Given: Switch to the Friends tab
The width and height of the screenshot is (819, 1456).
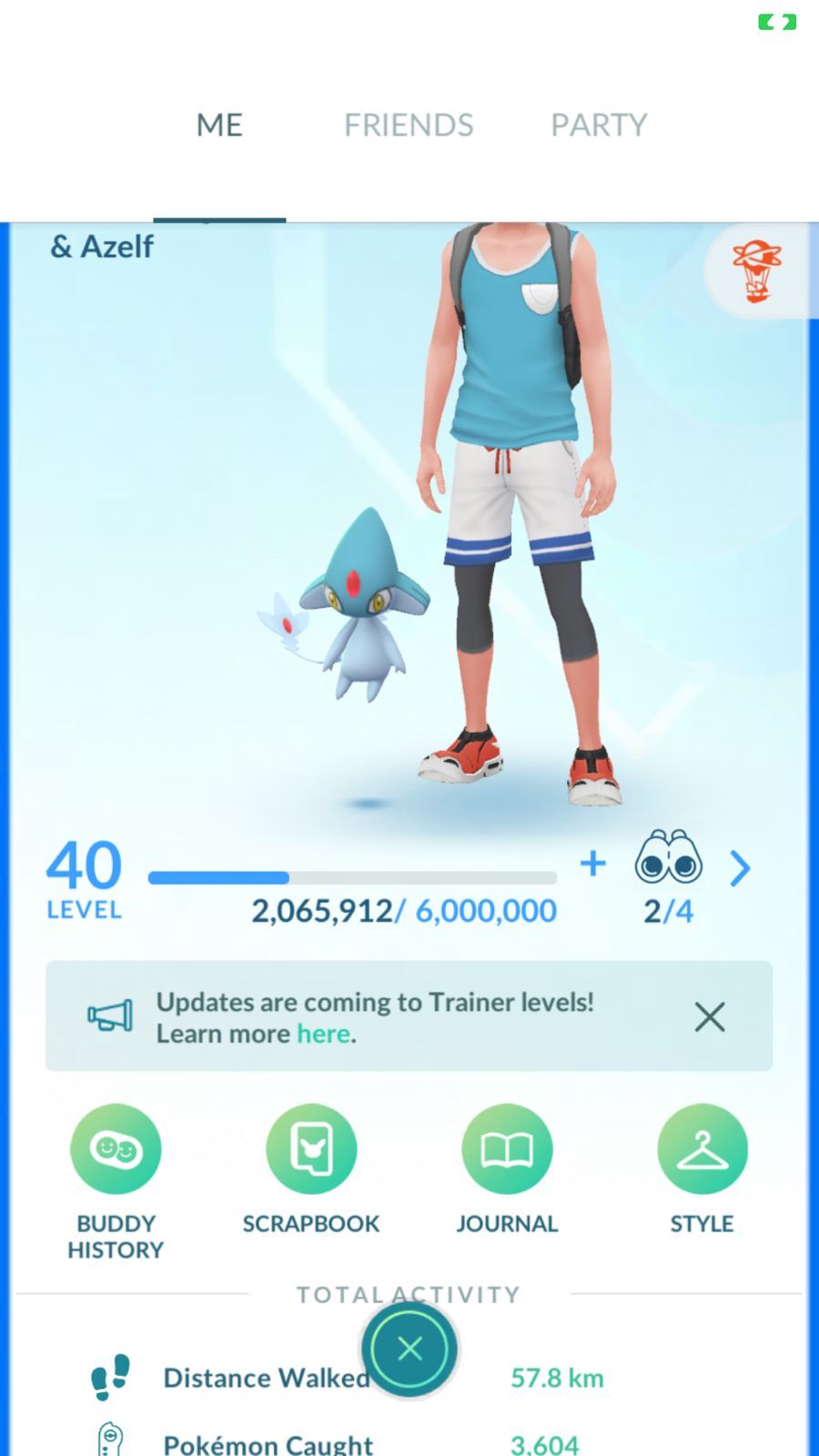Looking at the screenshot, I should [x=409, y=125].
